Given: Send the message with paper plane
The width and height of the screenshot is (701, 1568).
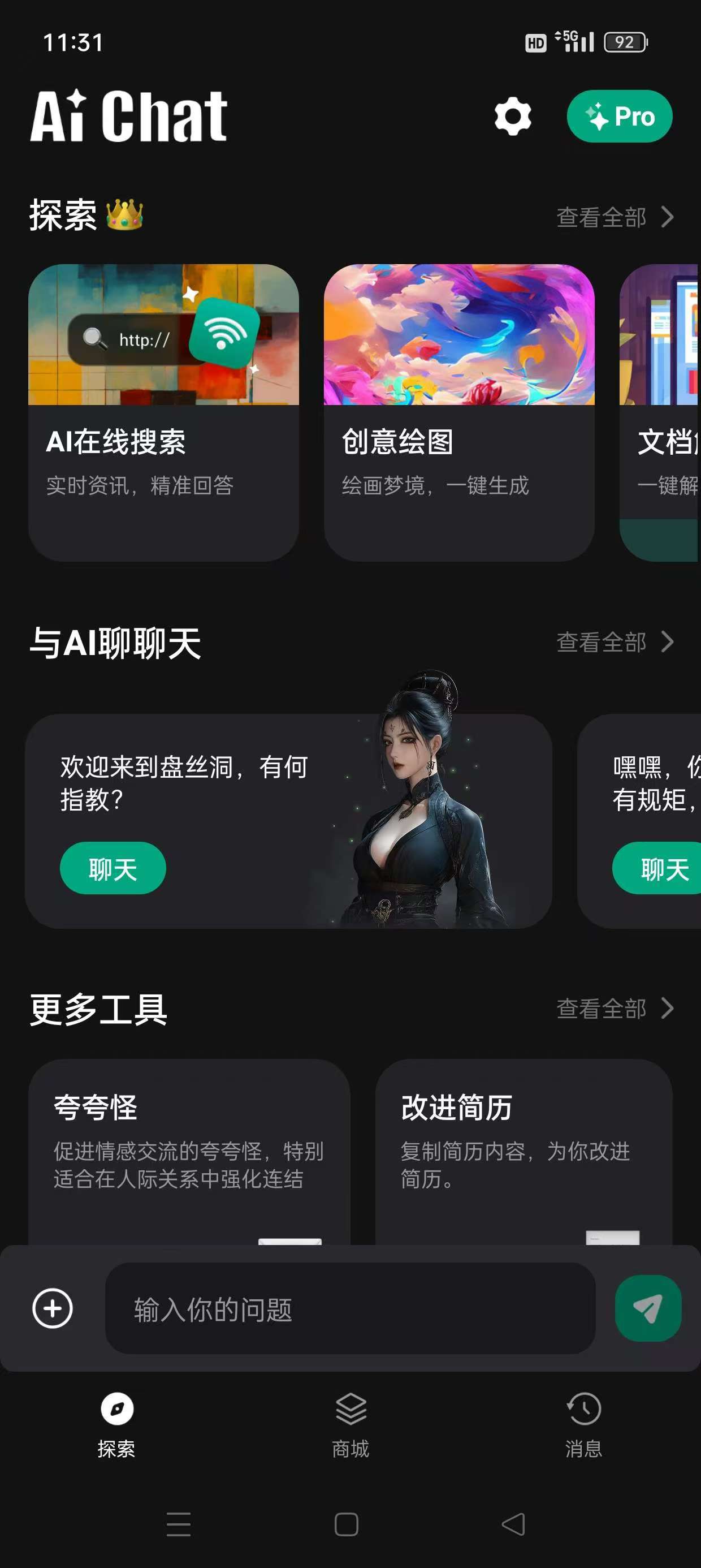Looking at the screenshot, I should tap(647, 1308).
